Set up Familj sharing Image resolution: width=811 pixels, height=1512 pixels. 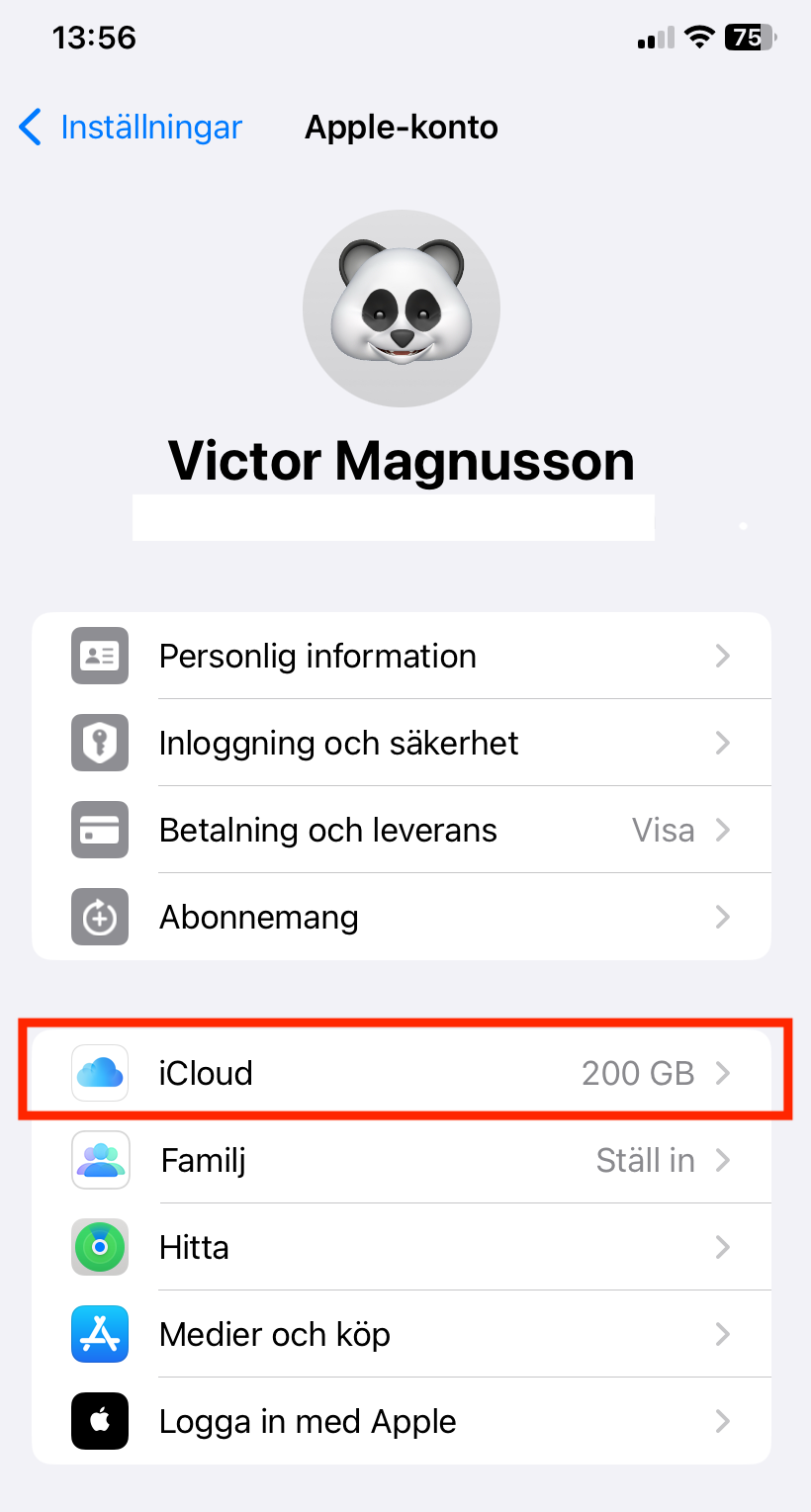pyautogui.click(x=402, y=1160)
